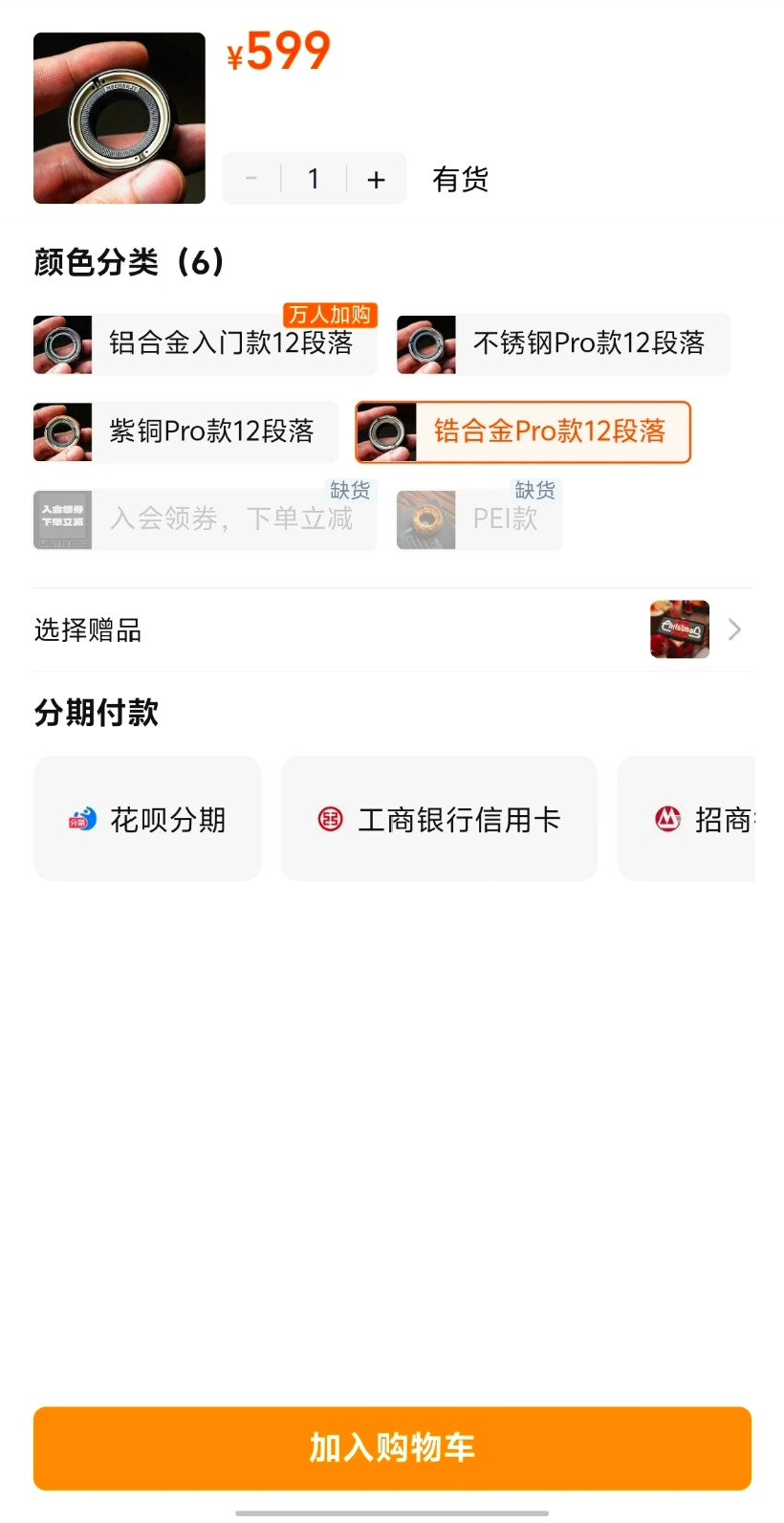
Task: Choose 紫铜Pro款12段落 variant
Action: pyautogui.click(x=186, y=431)
